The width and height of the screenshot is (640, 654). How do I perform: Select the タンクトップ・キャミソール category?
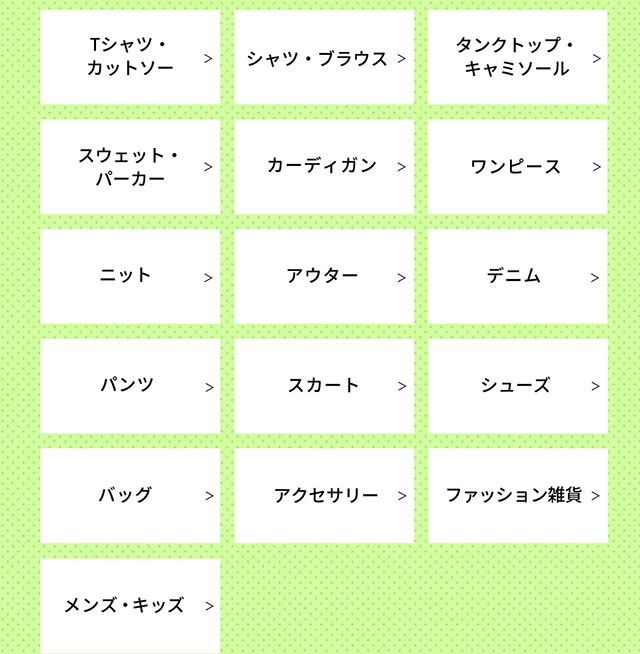coord(517,58)
